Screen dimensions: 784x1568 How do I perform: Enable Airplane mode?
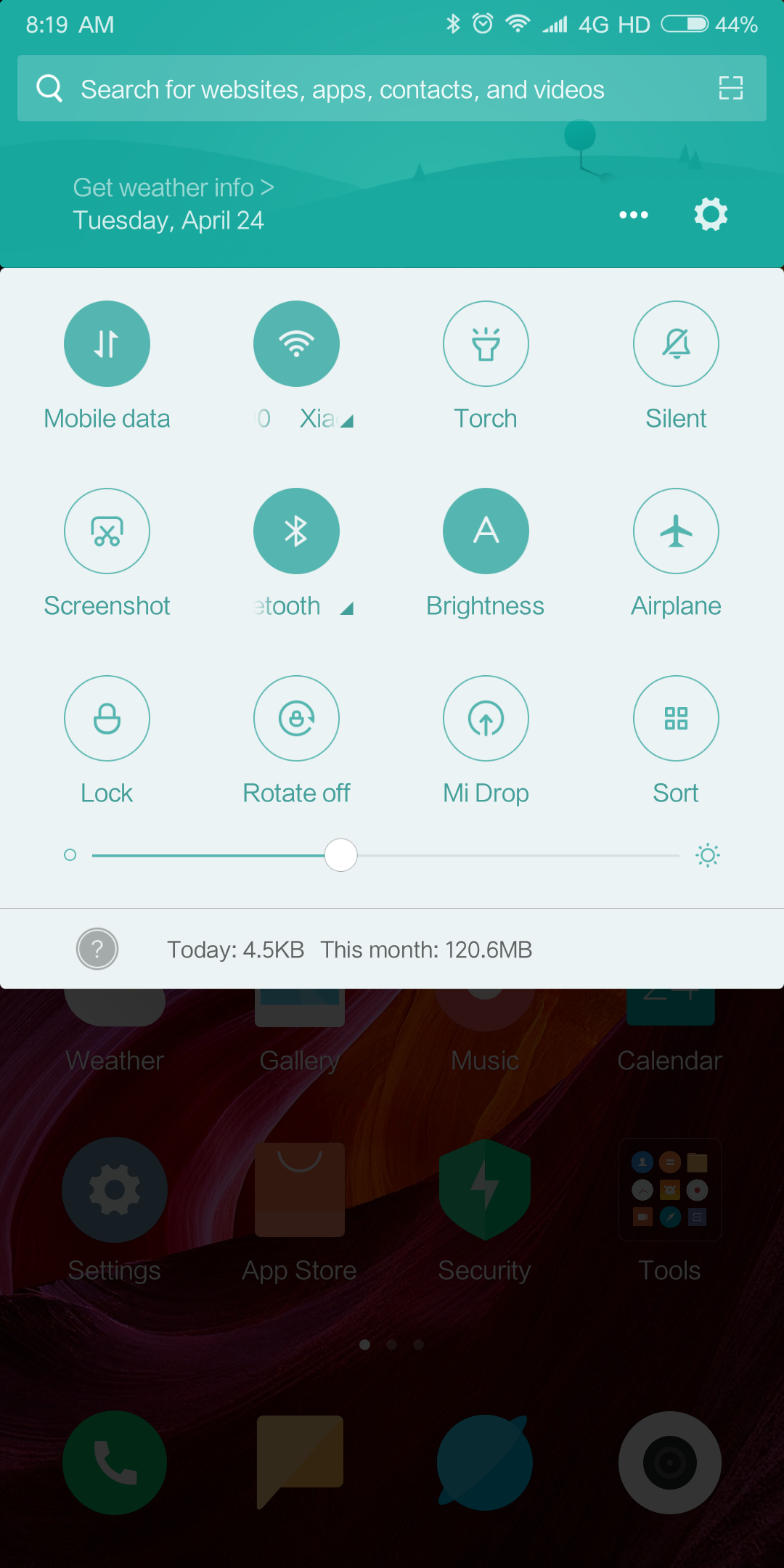(x=676, y=531)
